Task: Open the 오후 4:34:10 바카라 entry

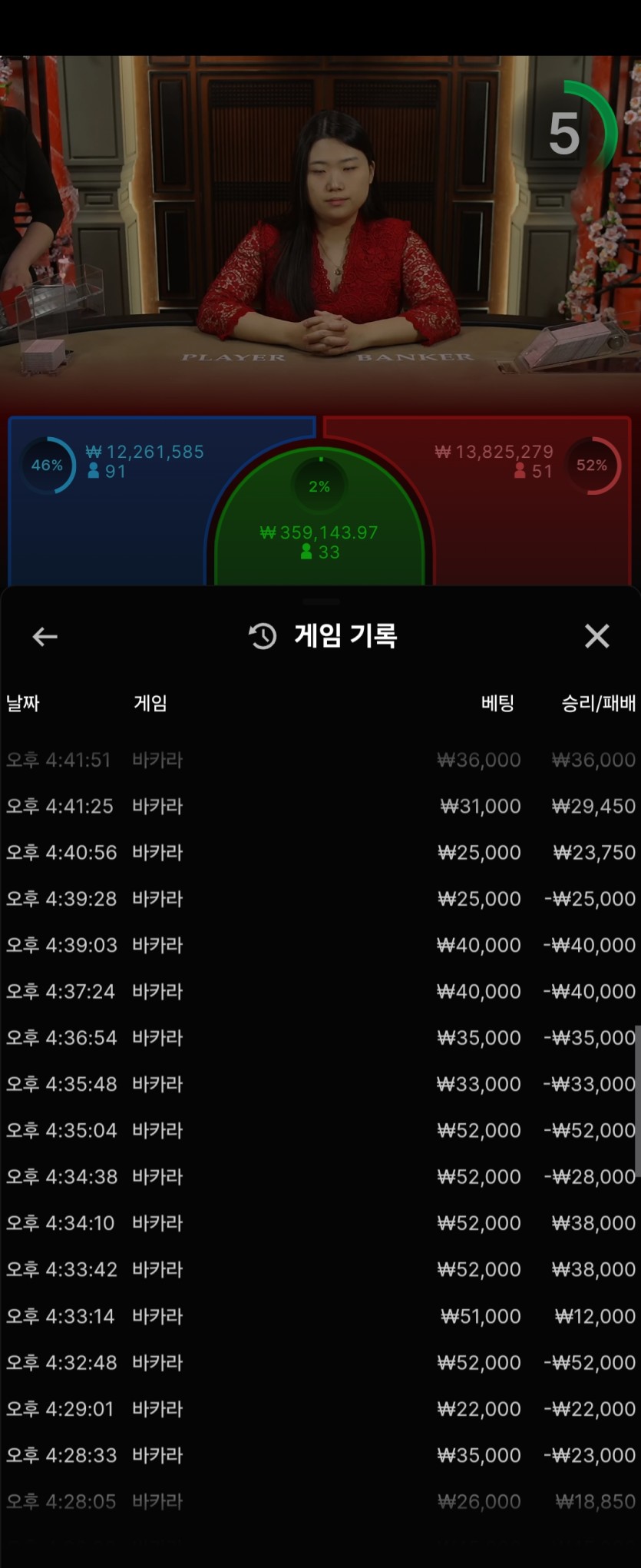Action: 320,1222
